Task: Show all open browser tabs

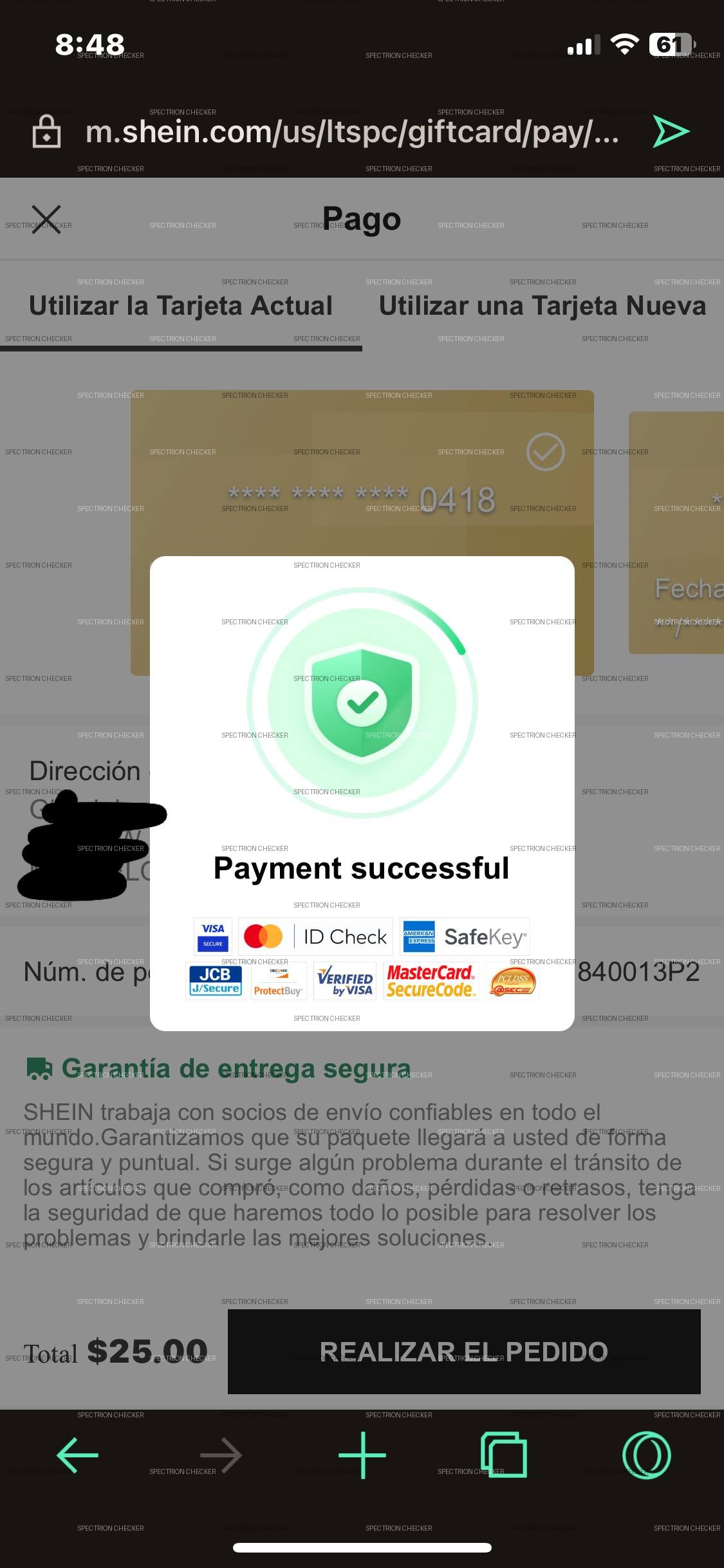Action: [x=504, y=1455]
